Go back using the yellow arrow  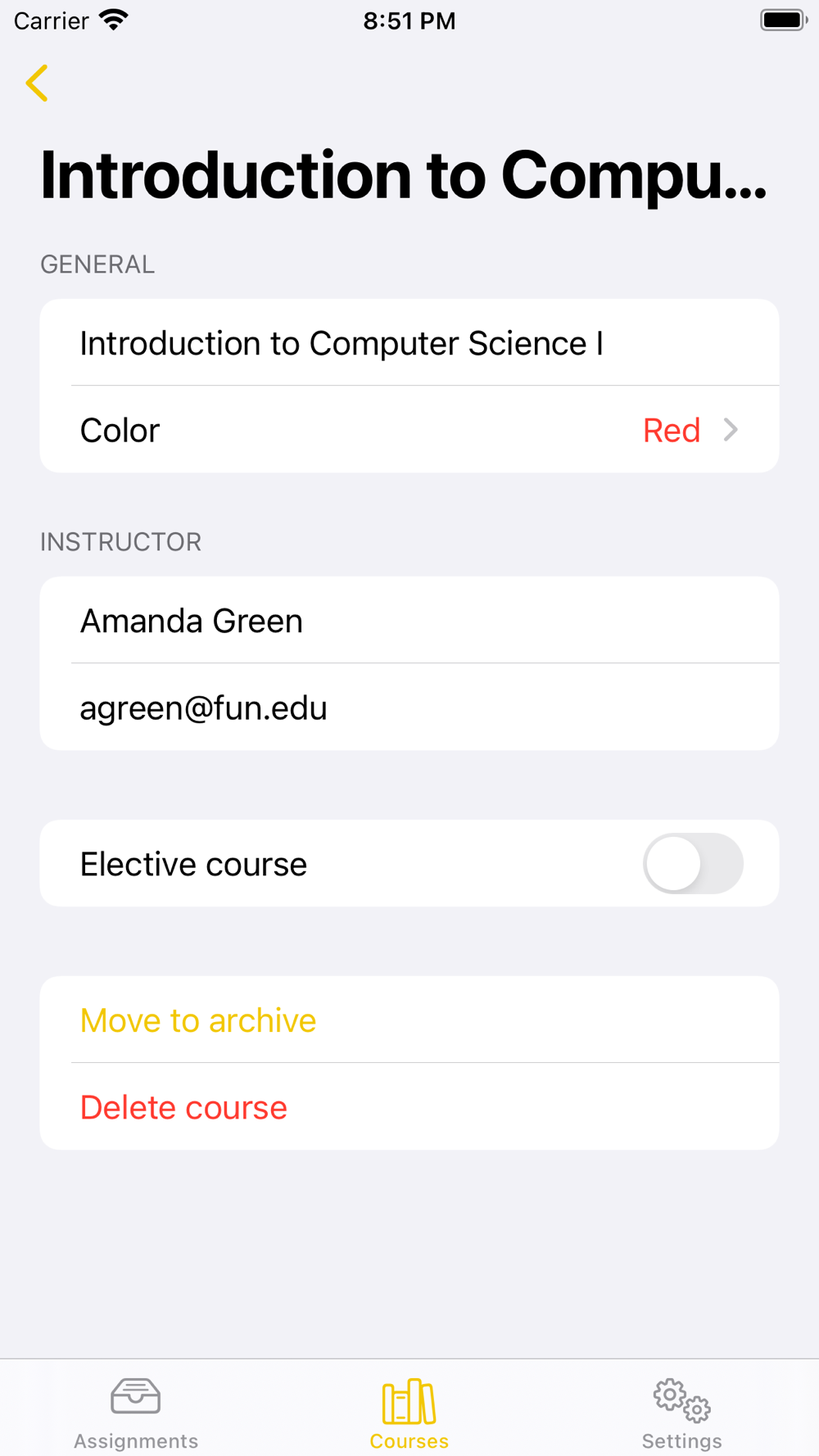[37, 83]
